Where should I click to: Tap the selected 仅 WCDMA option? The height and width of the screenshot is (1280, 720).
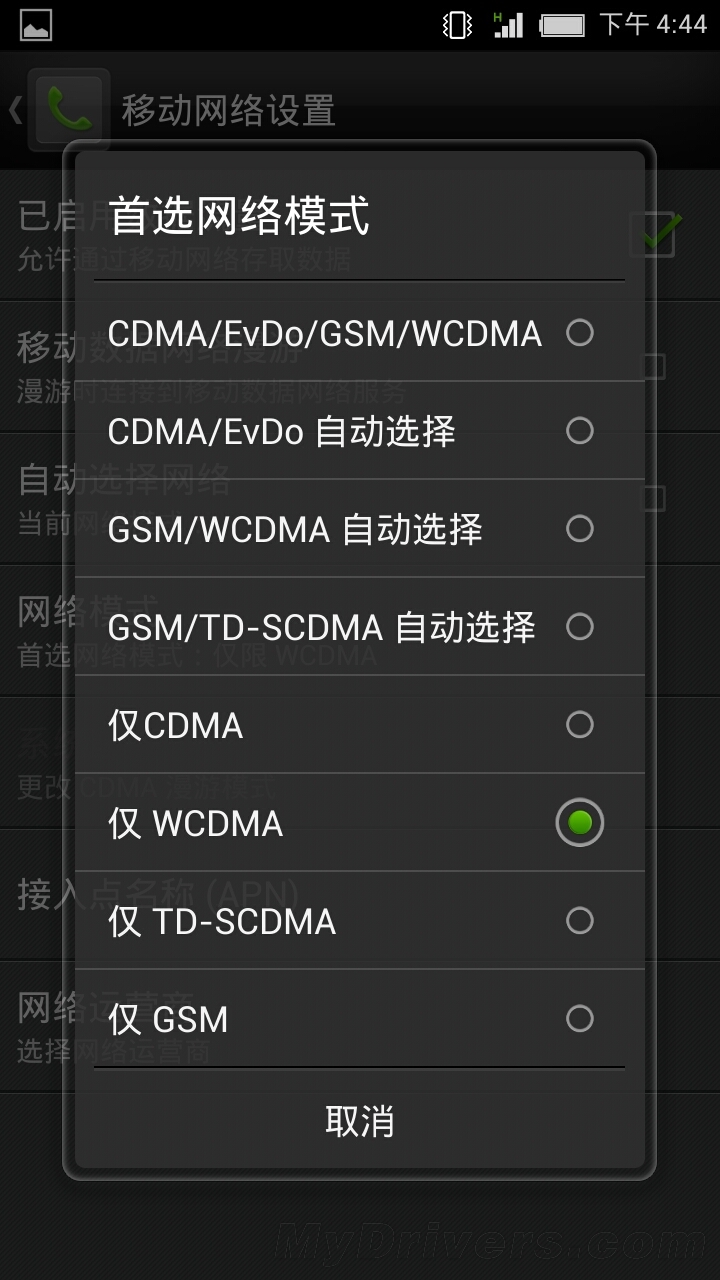point(358,823)
